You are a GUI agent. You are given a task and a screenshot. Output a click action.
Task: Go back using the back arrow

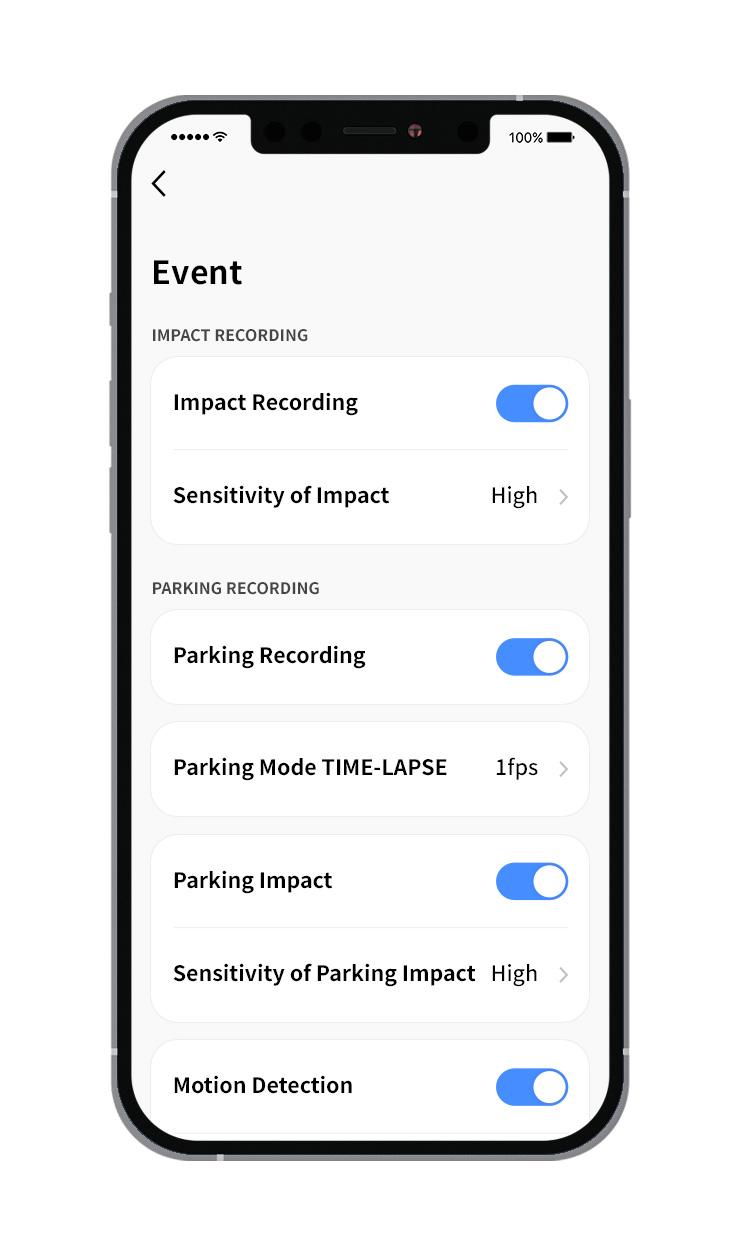point(159,183)
